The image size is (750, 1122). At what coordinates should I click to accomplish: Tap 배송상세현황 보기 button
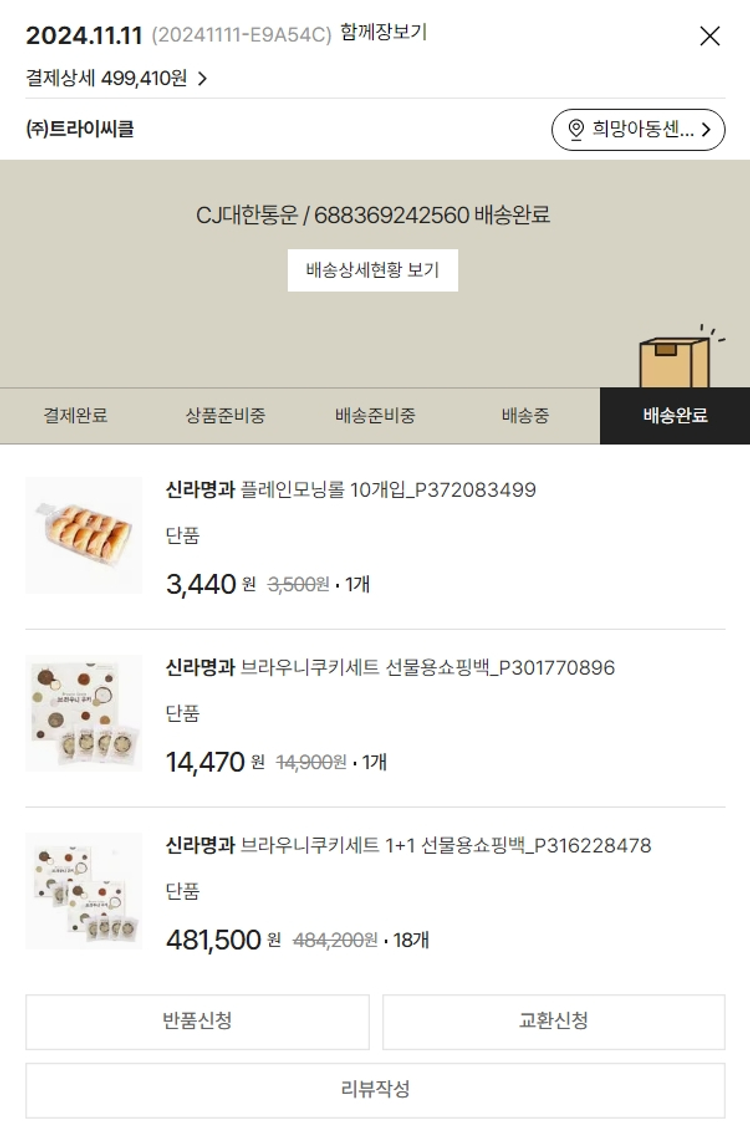pyautogui.click(x=372, y=270)
